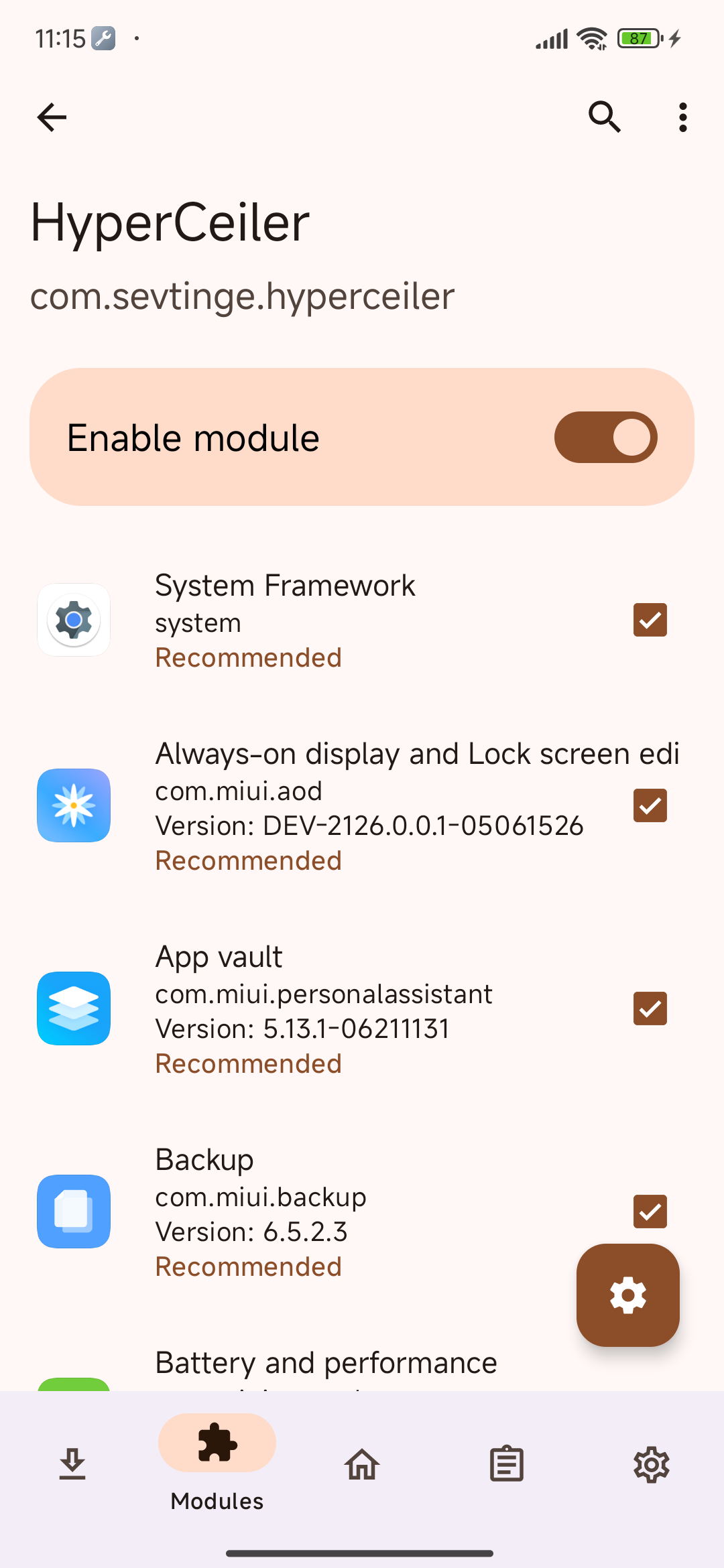
Task: Uncheck Always-on display and Lock screen checkbox
Action: [x=650, y=805]
